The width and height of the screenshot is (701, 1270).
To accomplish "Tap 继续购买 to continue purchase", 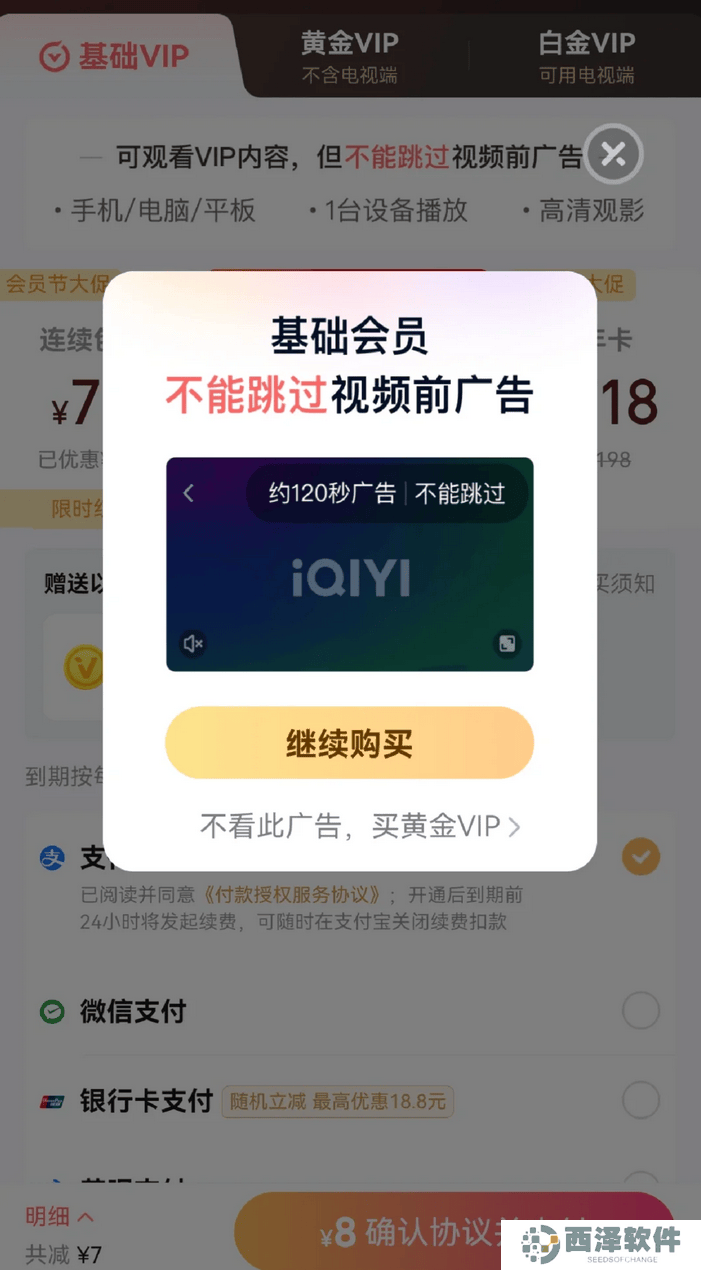I will pyautogui.click(x=349, y=743).
